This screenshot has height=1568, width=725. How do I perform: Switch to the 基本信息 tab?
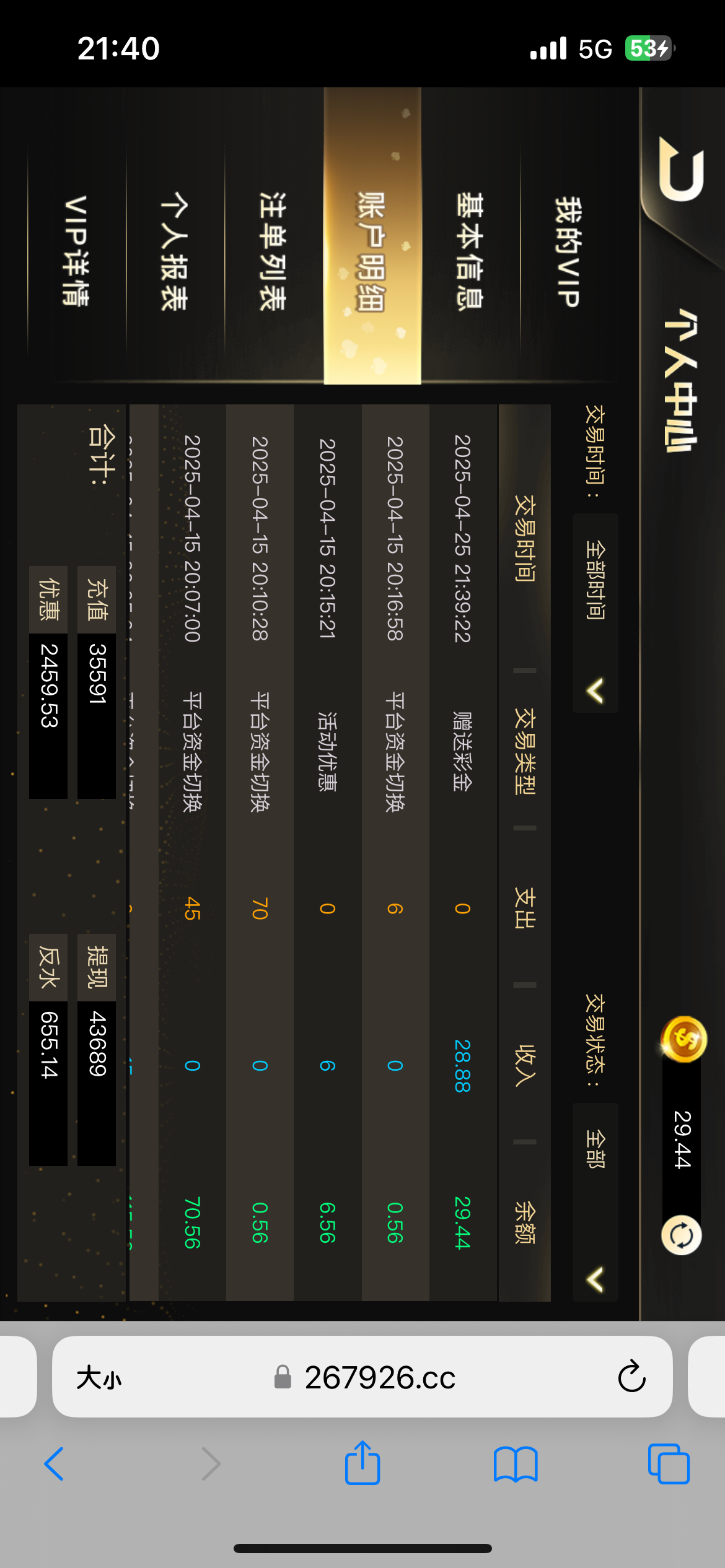470,251
